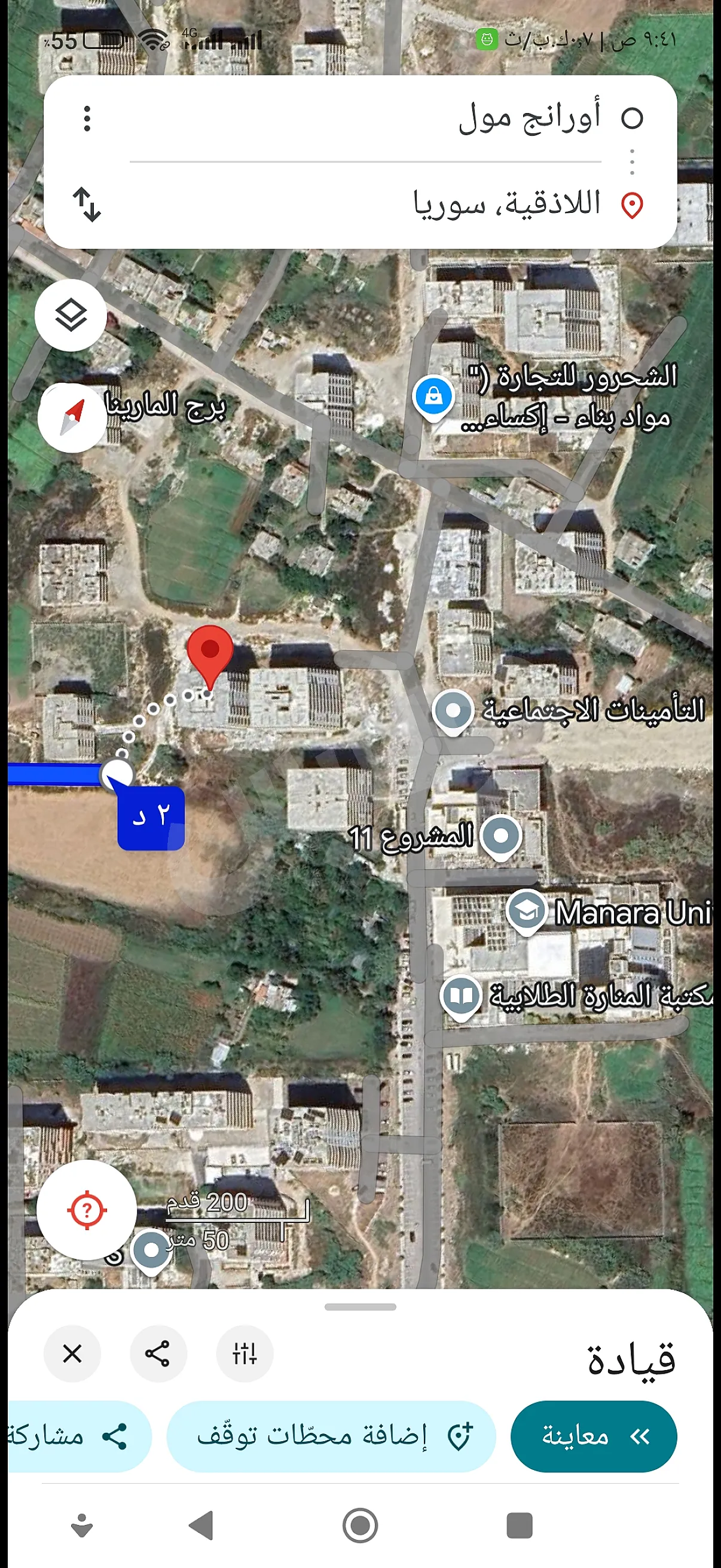
Task: Swap origin and destination
Action: tap(87, 205)
